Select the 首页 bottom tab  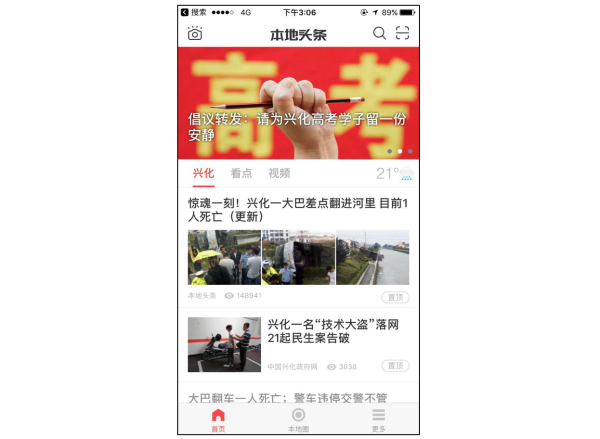click(x=218, y=420)
